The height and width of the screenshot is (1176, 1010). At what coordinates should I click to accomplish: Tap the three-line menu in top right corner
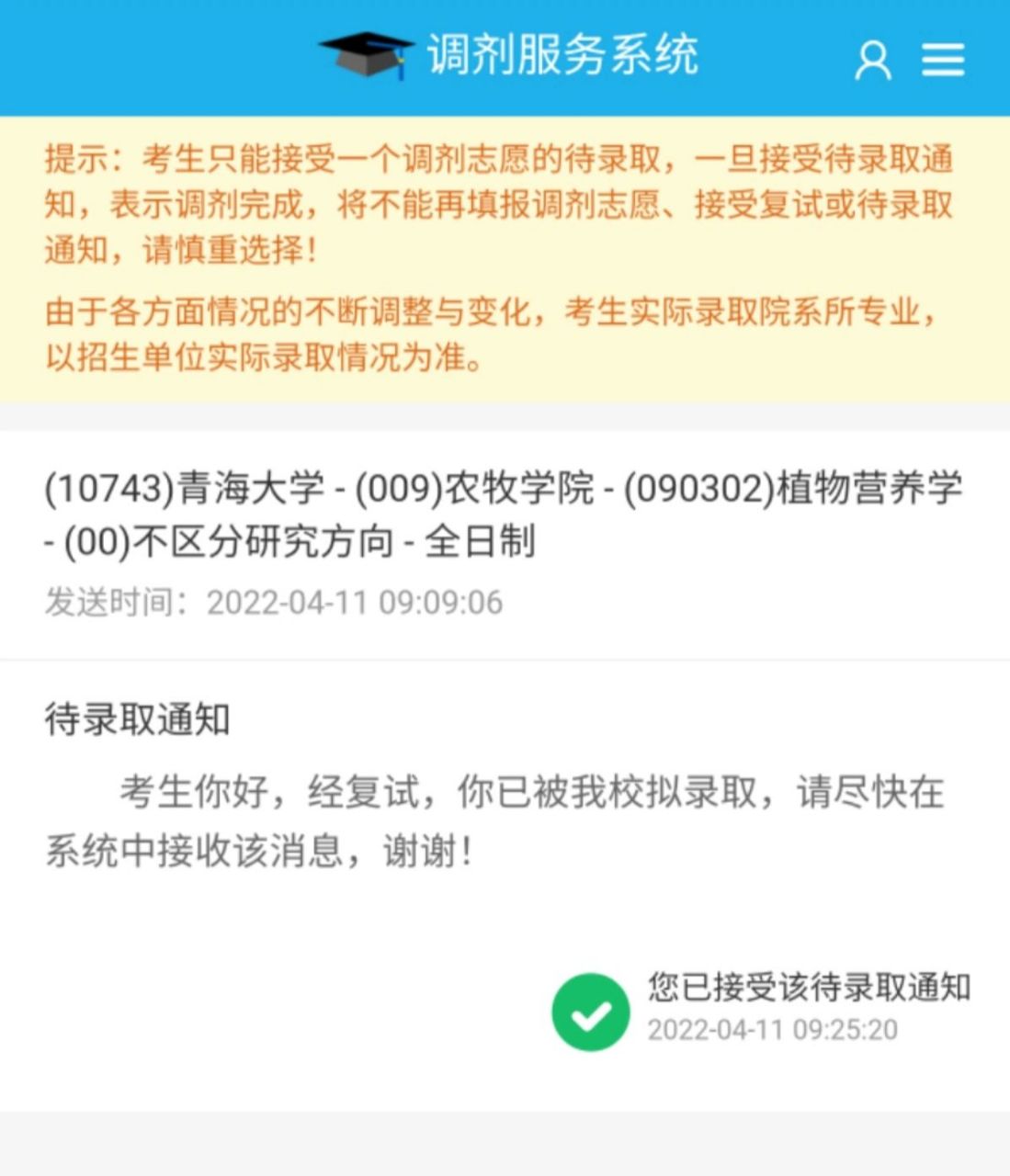pos(942,59)
